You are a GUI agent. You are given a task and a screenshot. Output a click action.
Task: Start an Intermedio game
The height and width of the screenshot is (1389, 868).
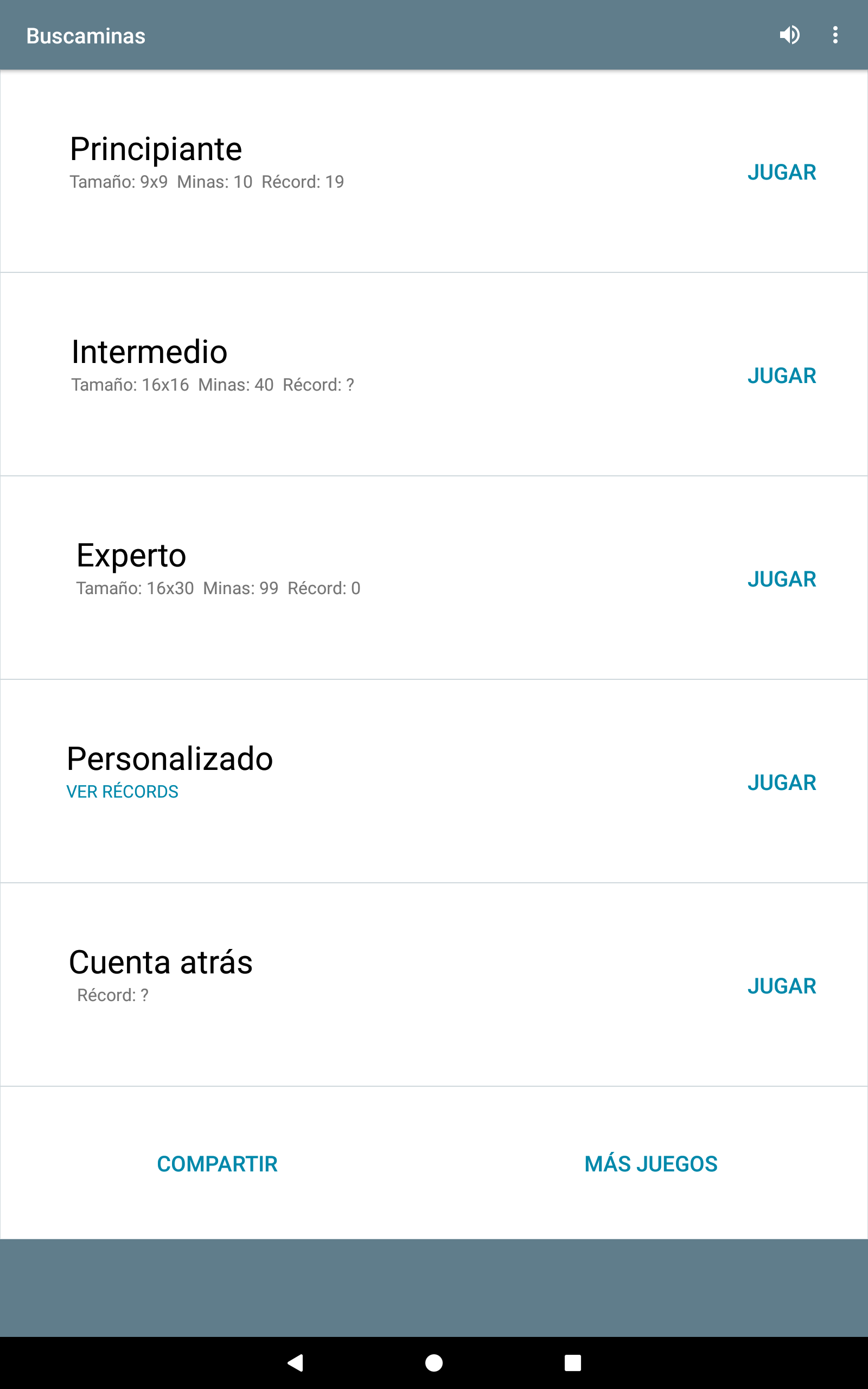(x=781, y=375)
